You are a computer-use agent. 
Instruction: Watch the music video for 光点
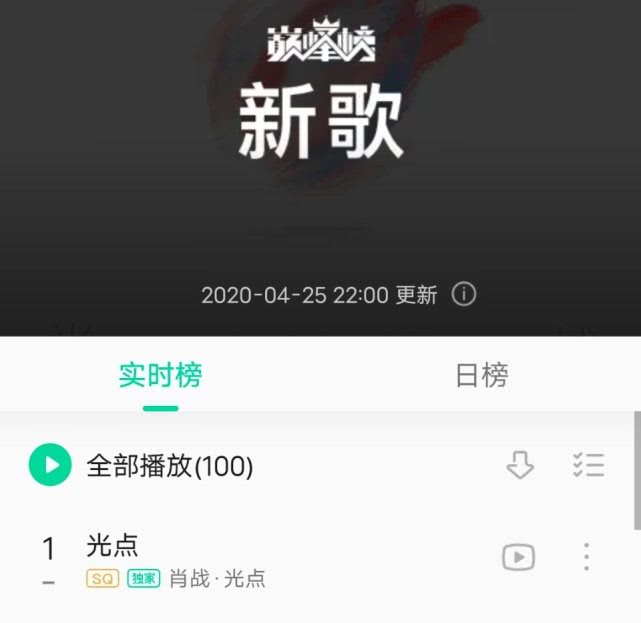coord(518,557)
